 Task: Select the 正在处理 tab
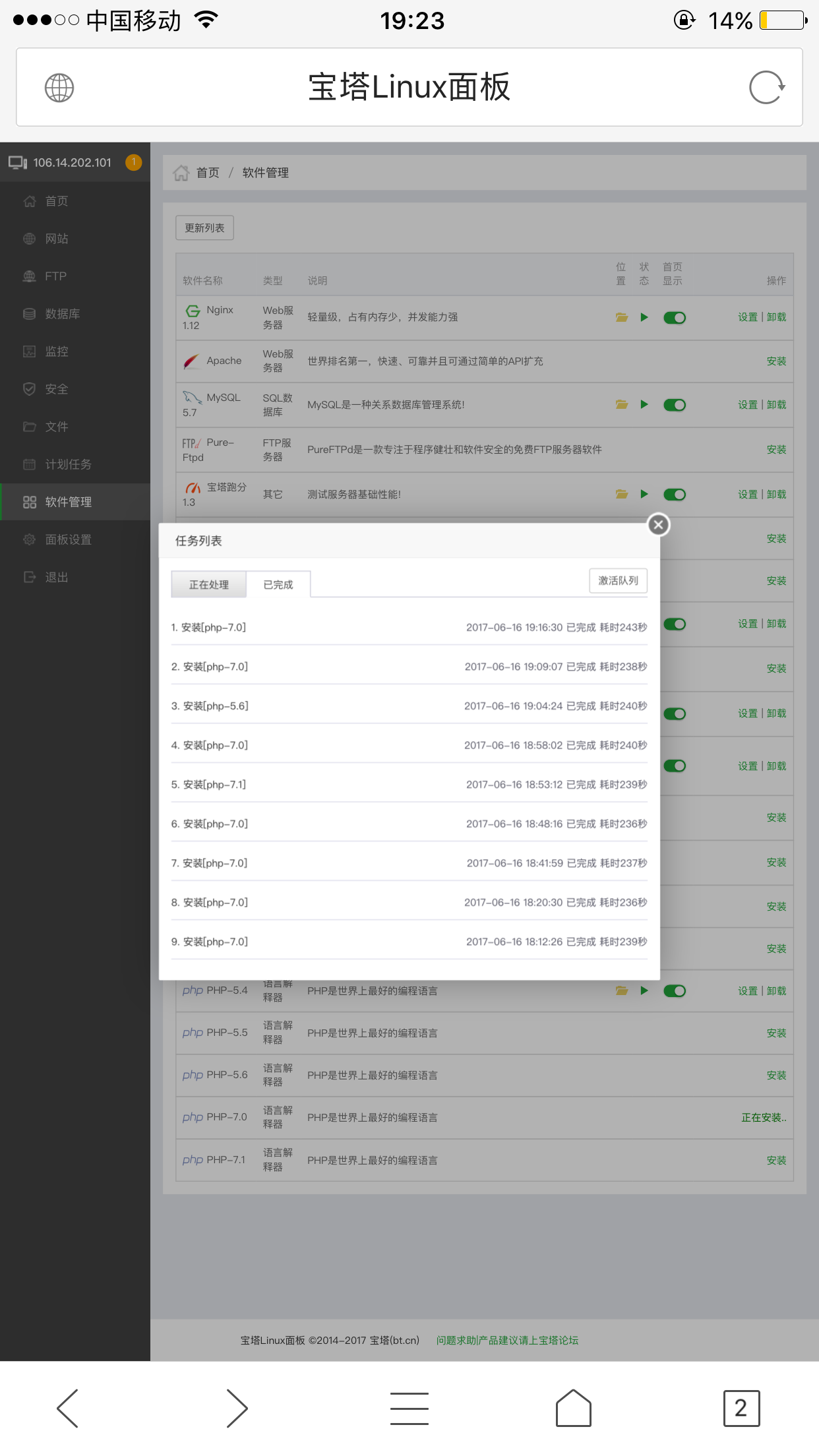click(x=208, y=585)
